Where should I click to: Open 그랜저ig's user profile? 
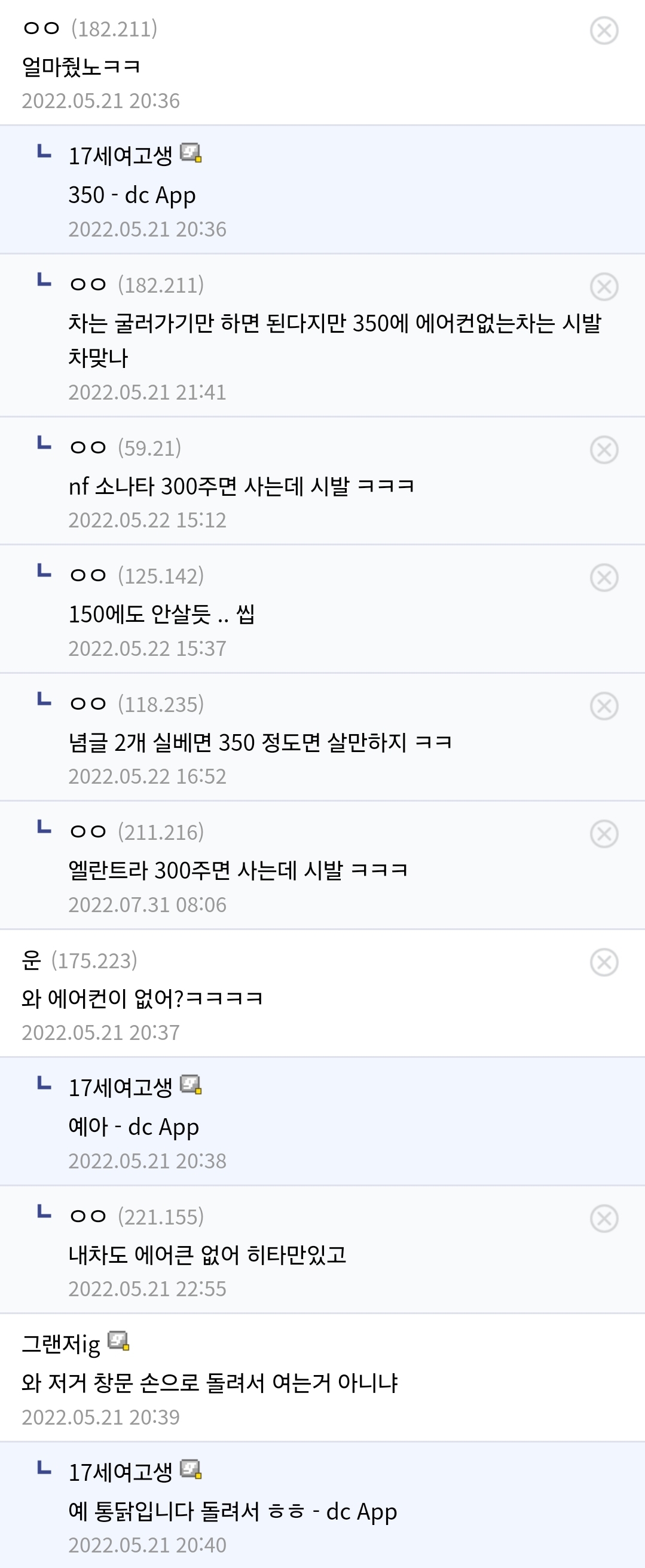[61, 1345]
